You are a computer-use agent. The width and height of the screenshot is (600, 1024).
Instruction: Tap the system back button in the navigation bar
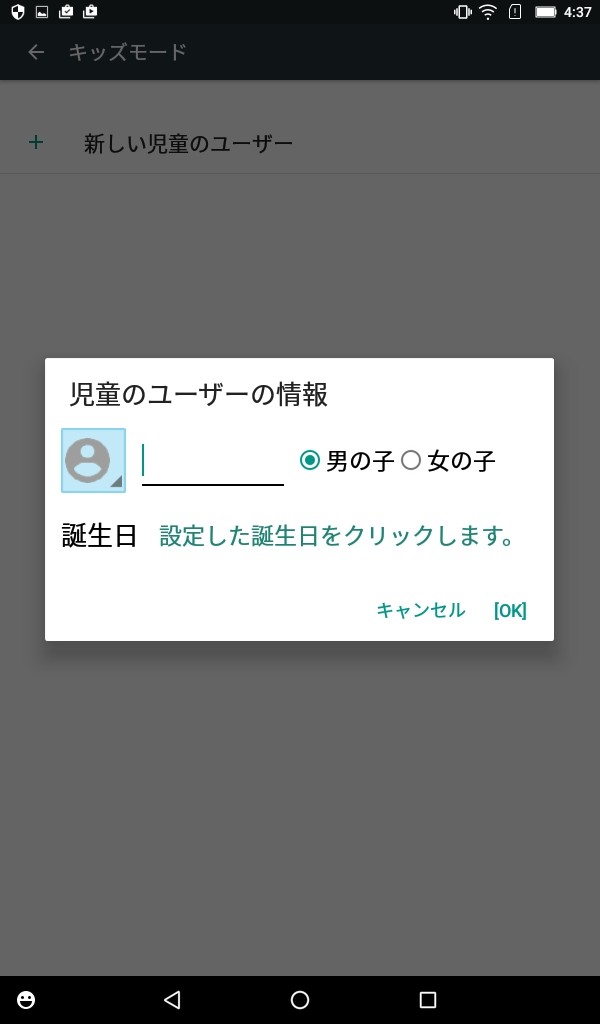point(172,999)
